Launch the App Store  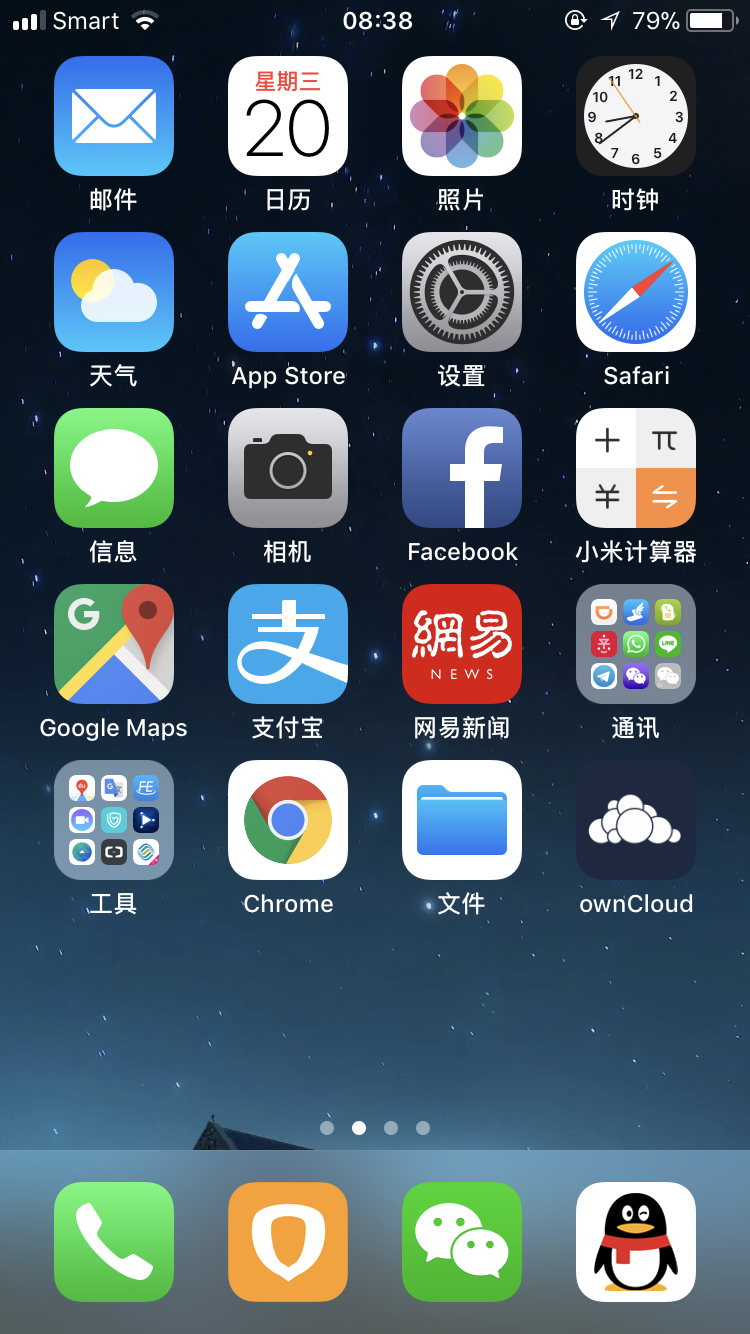tap(288, 292)
